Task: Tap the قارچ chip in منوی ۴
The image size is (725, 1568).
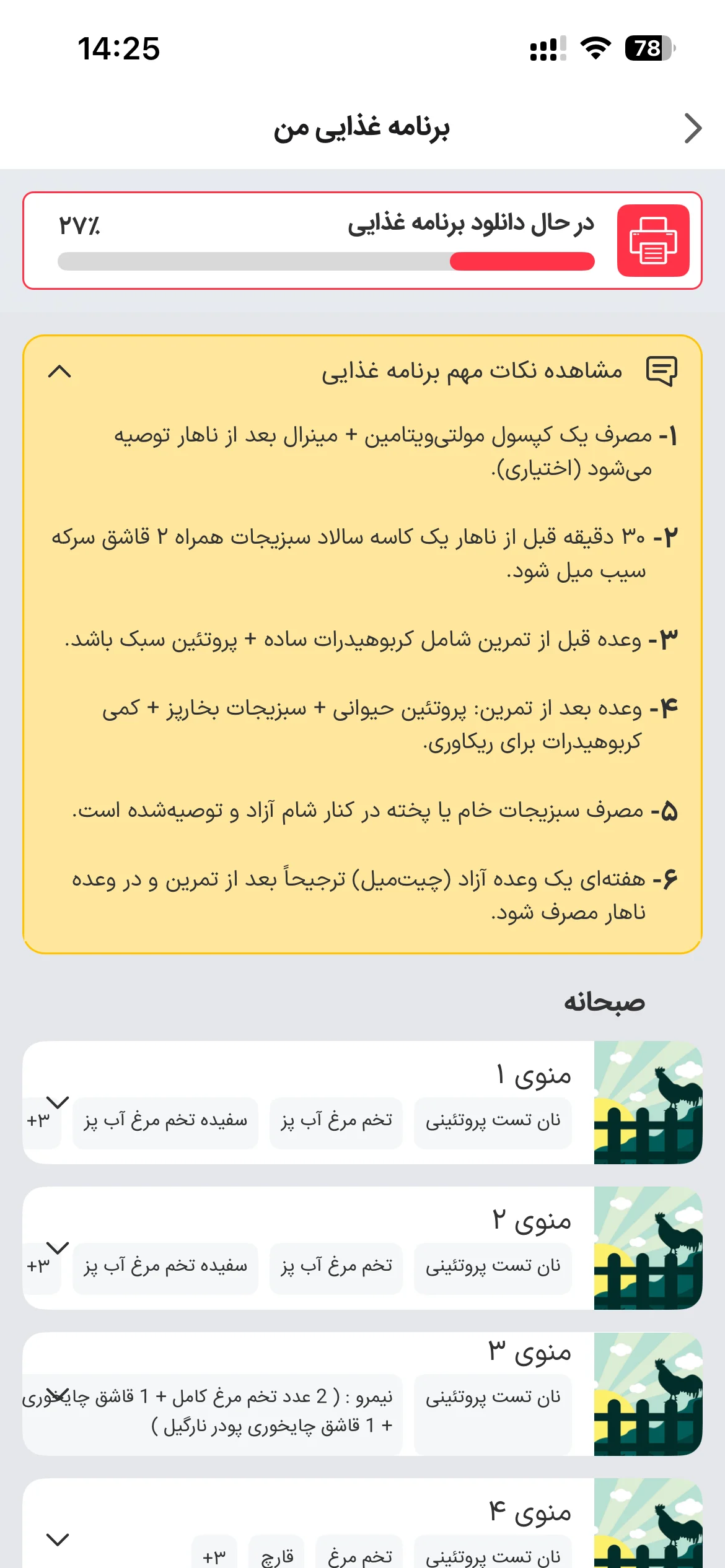Action: pyautogui.click(x=276, y=1553)
